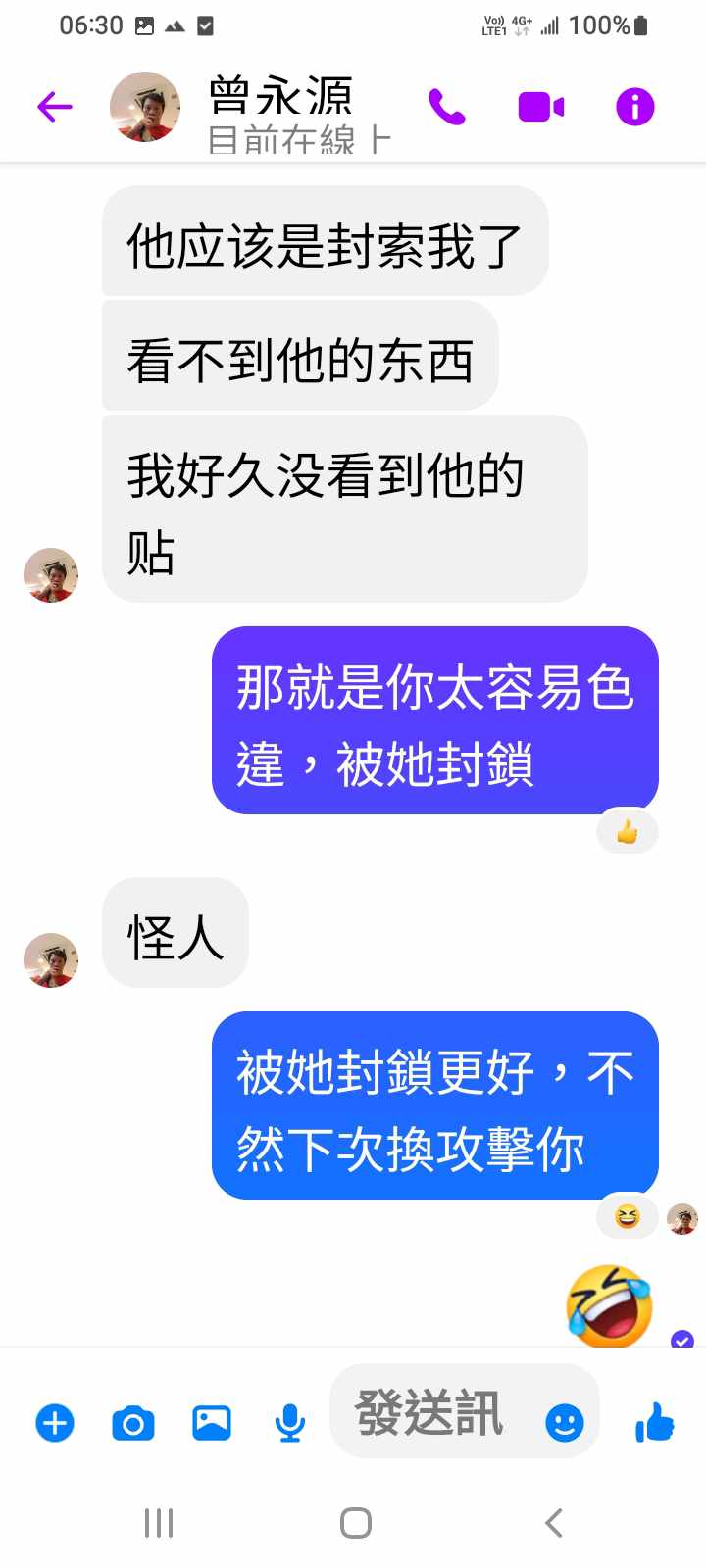This screenshot has width=706, height=1568.
Task: Tap the system home button
Action: tap(355, 1523)
